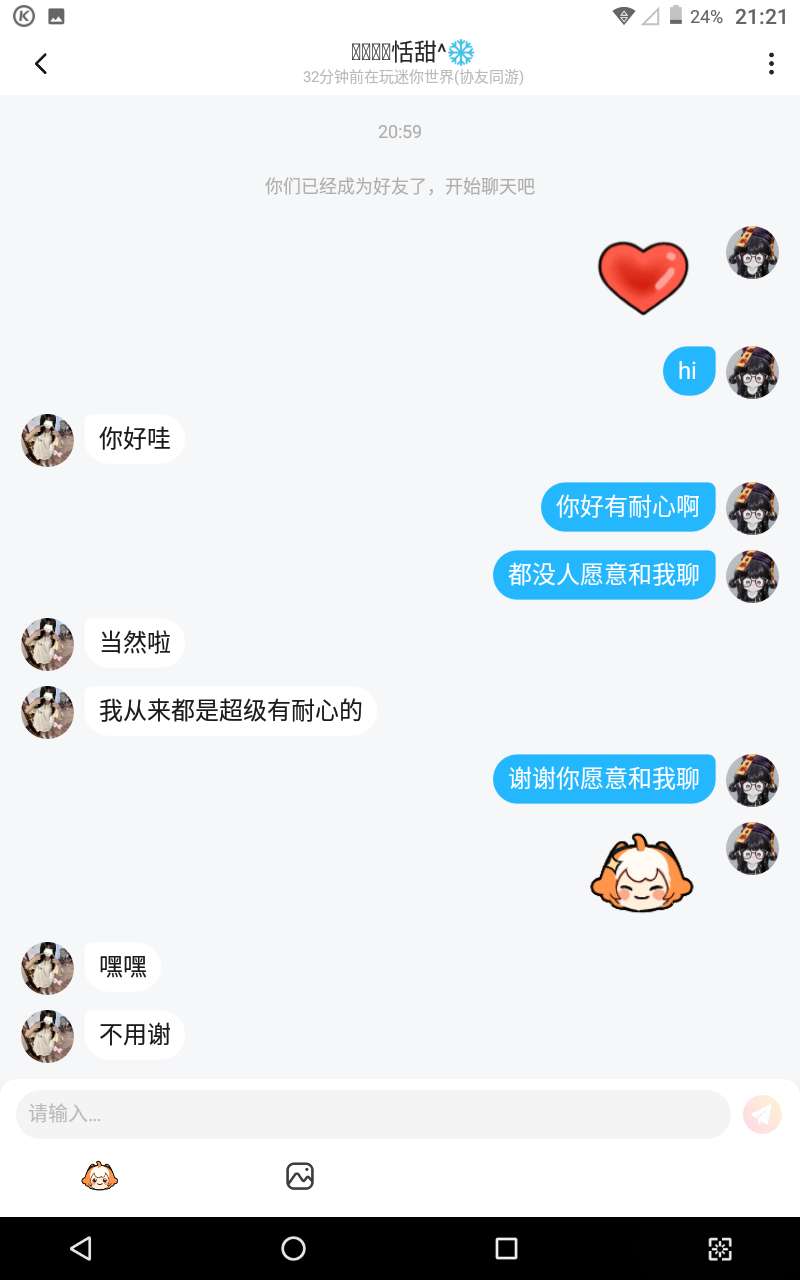Viewport: 800px width, 1280px height.
Task: Send the message with paper plane
Action: coord(762,1114)
